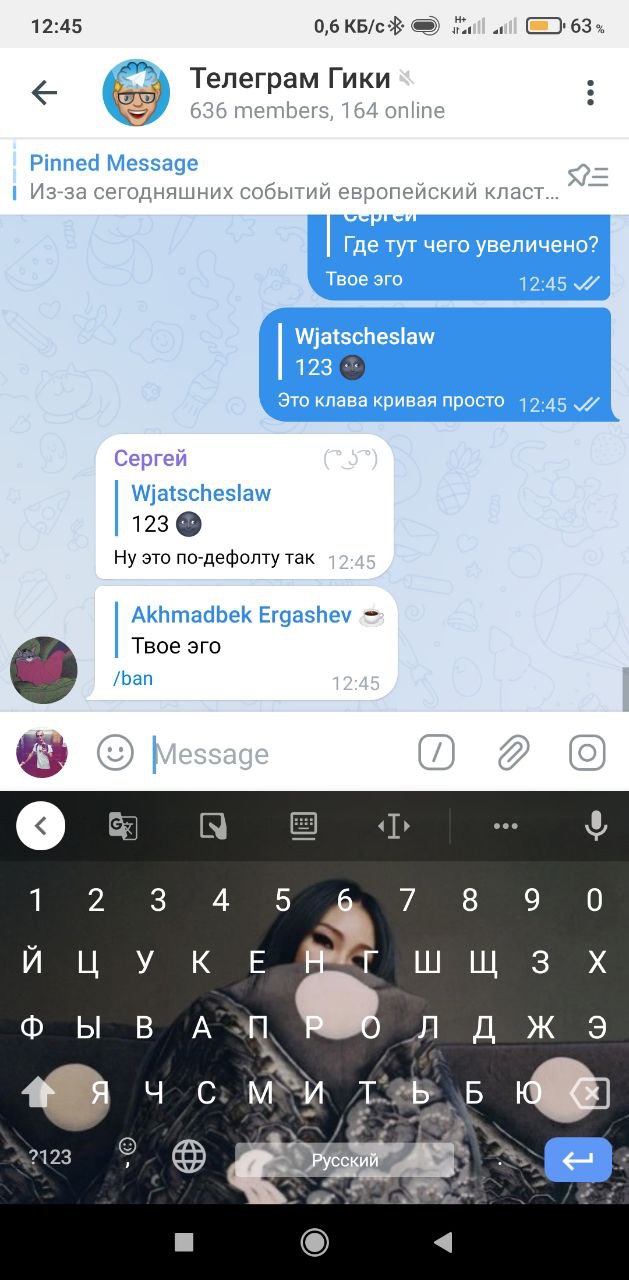This screenshot has height=1280, width=629.
Task: Tap the /ban command link
Action: point(133,679)
